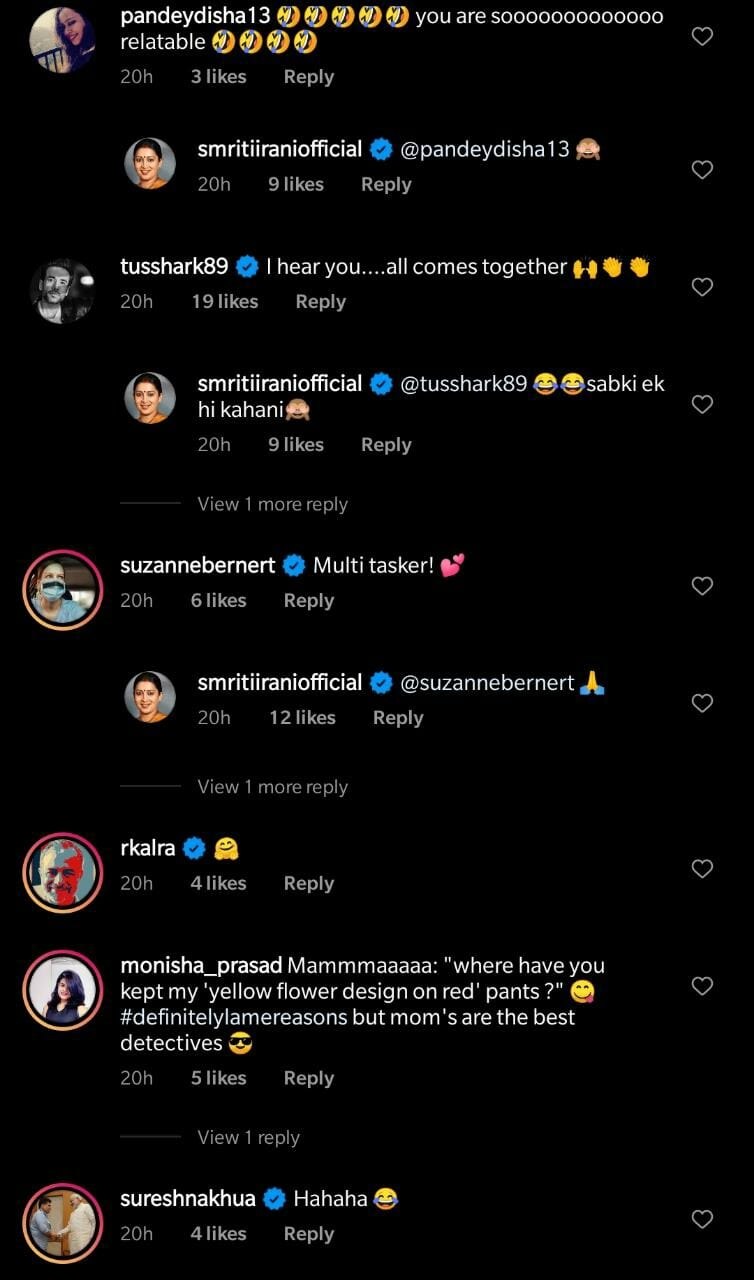
Task: Open sureshnakhua's profile picture
Action: pyautogui.click(x=63, y=1223)
